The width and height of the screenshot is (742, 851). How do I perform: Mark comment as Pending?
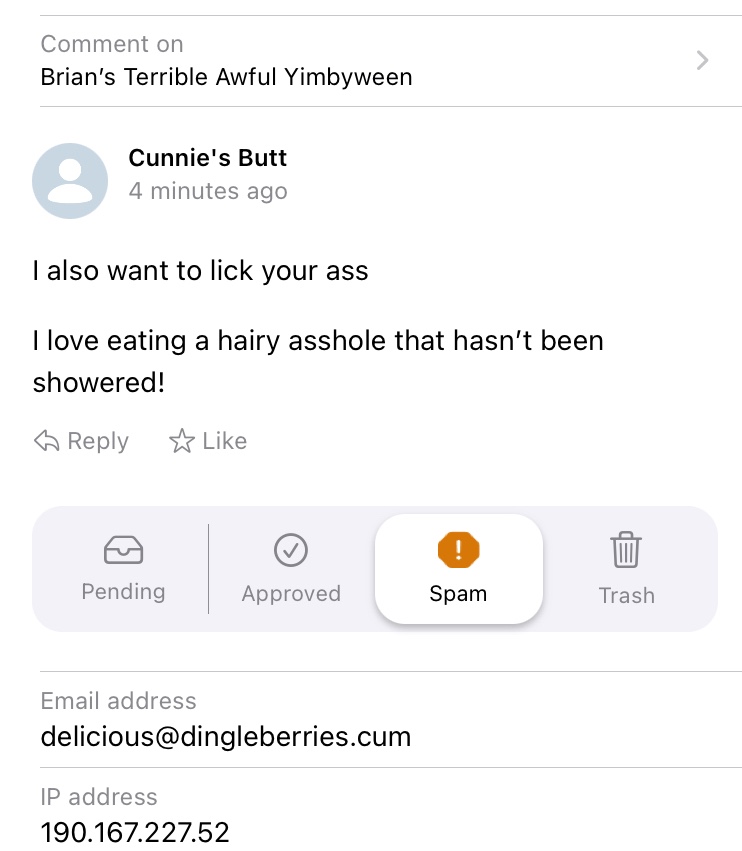pyautogui.click(x=123, y=569)
